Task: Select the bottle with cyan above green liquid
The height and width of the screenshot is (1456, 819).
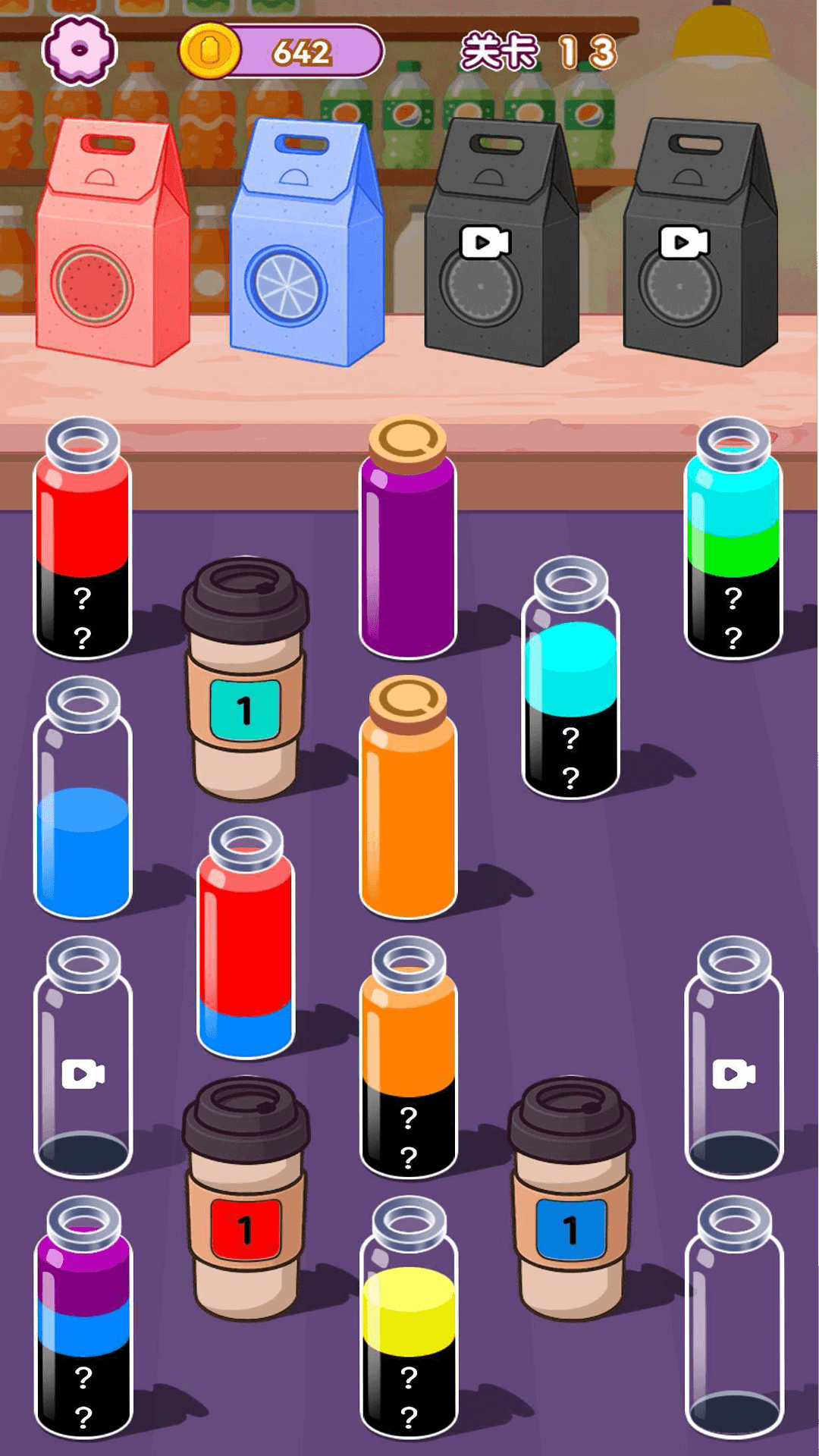Action: tap(733, 538)
